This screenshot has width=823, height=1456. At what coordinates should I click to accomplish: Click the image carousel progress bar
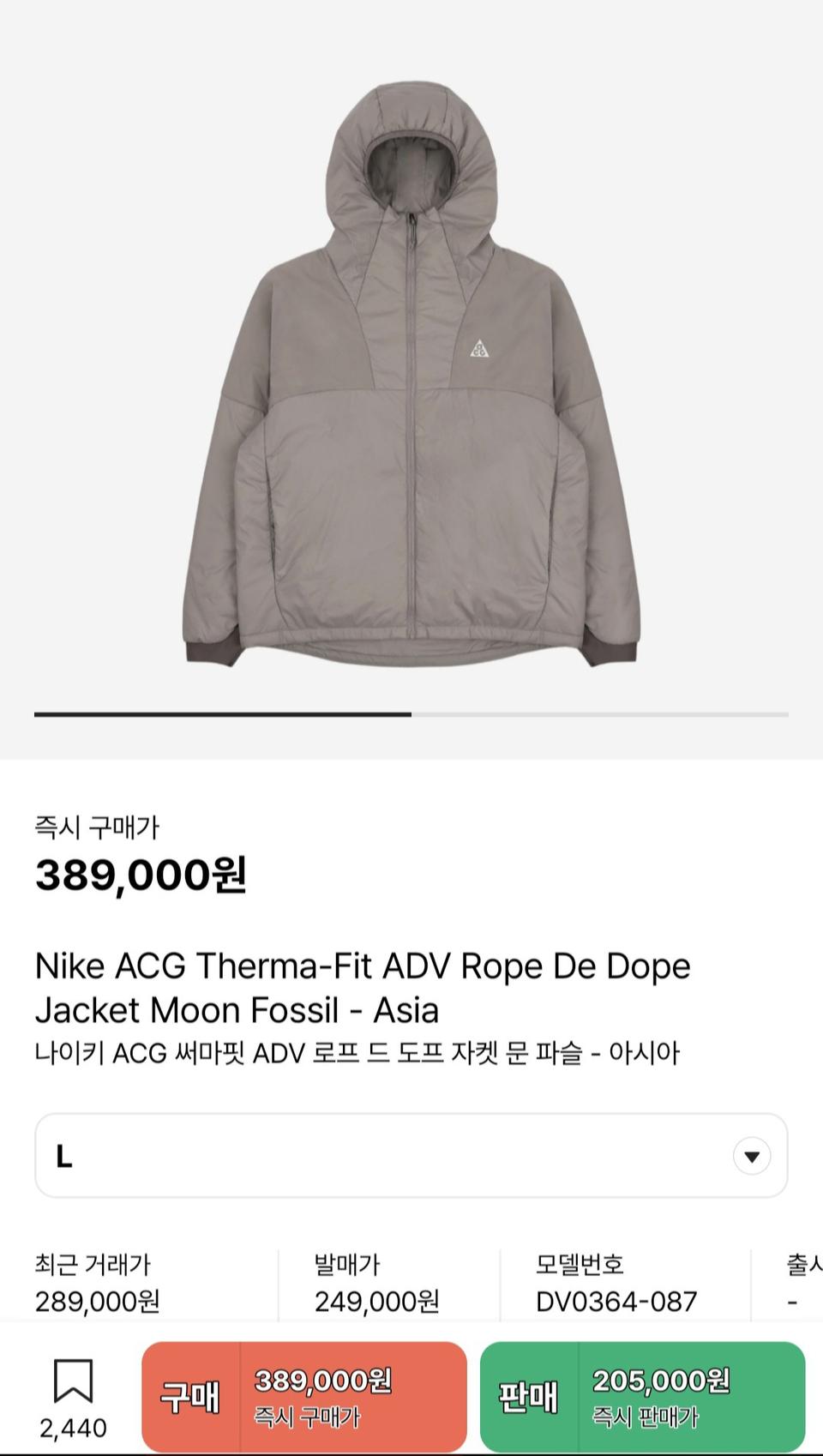411,714
